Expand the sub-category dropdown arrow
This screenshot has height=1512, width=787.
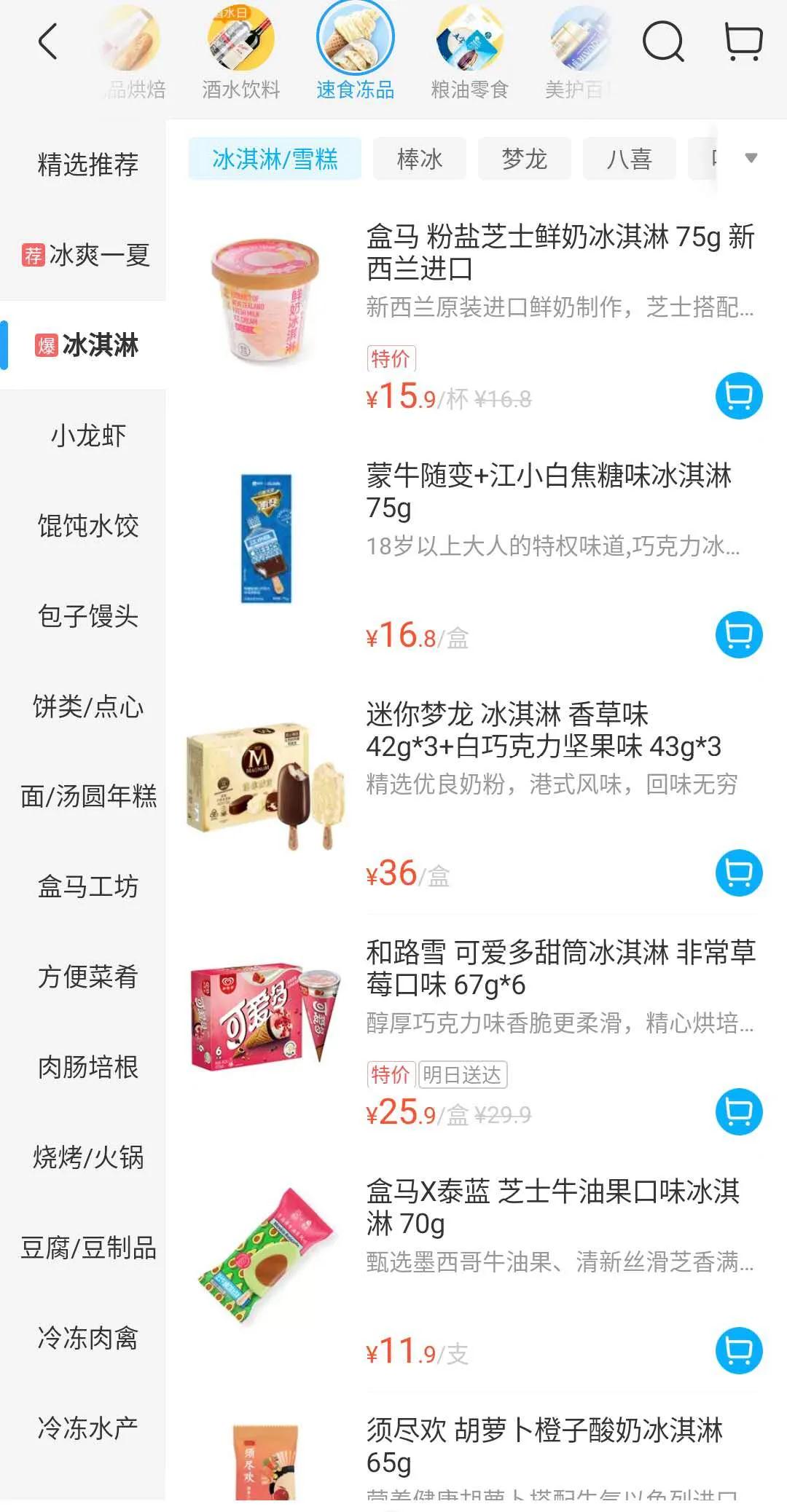pos(751,158)
